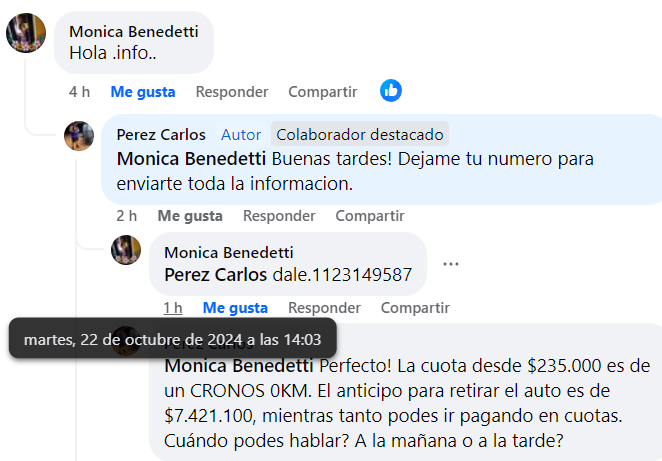
Task: Open the like reaction count on Monica's first comment
Action: [391, 91]
